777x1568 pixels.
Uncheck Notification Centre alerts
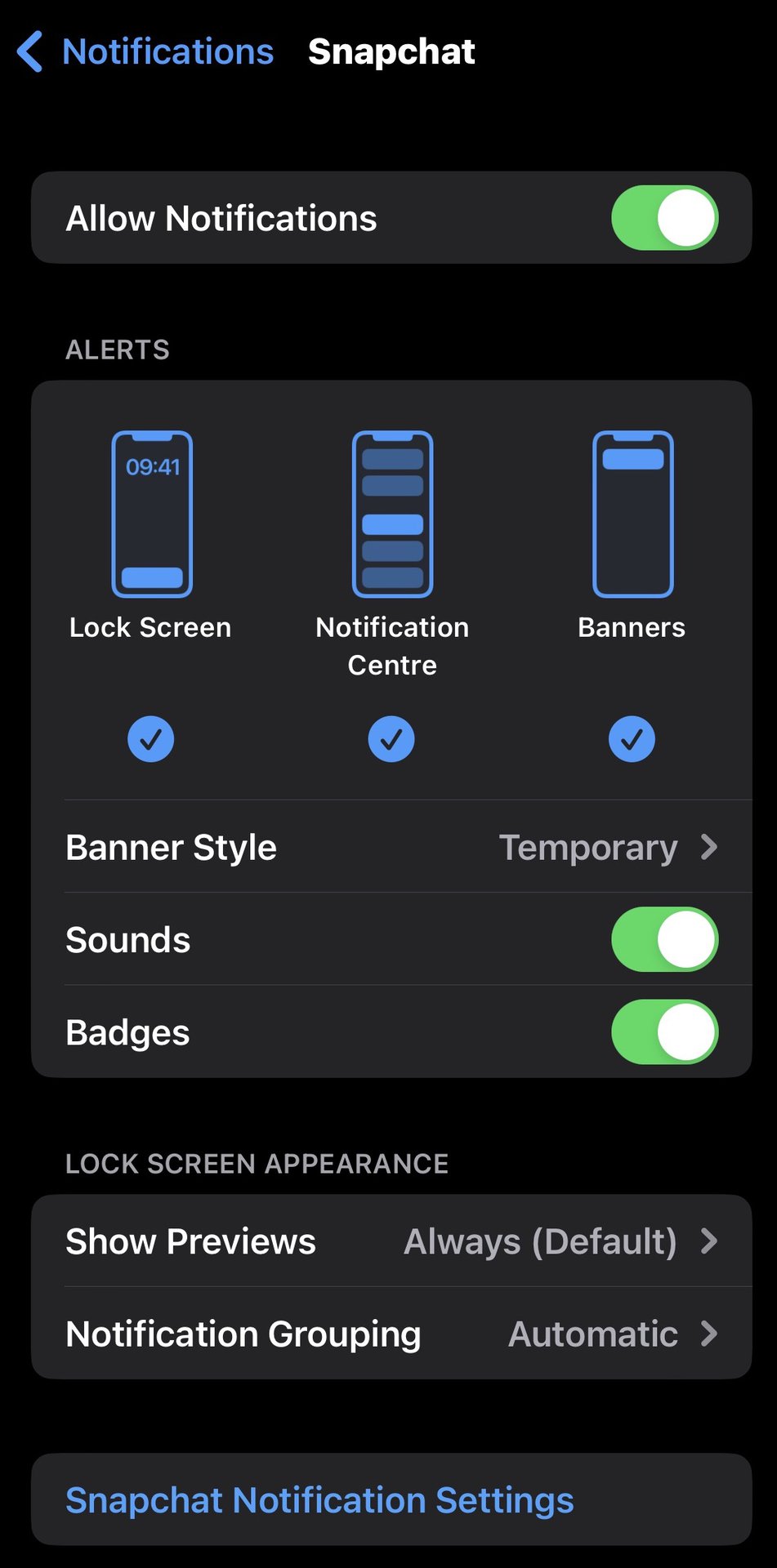click(391, 739)
